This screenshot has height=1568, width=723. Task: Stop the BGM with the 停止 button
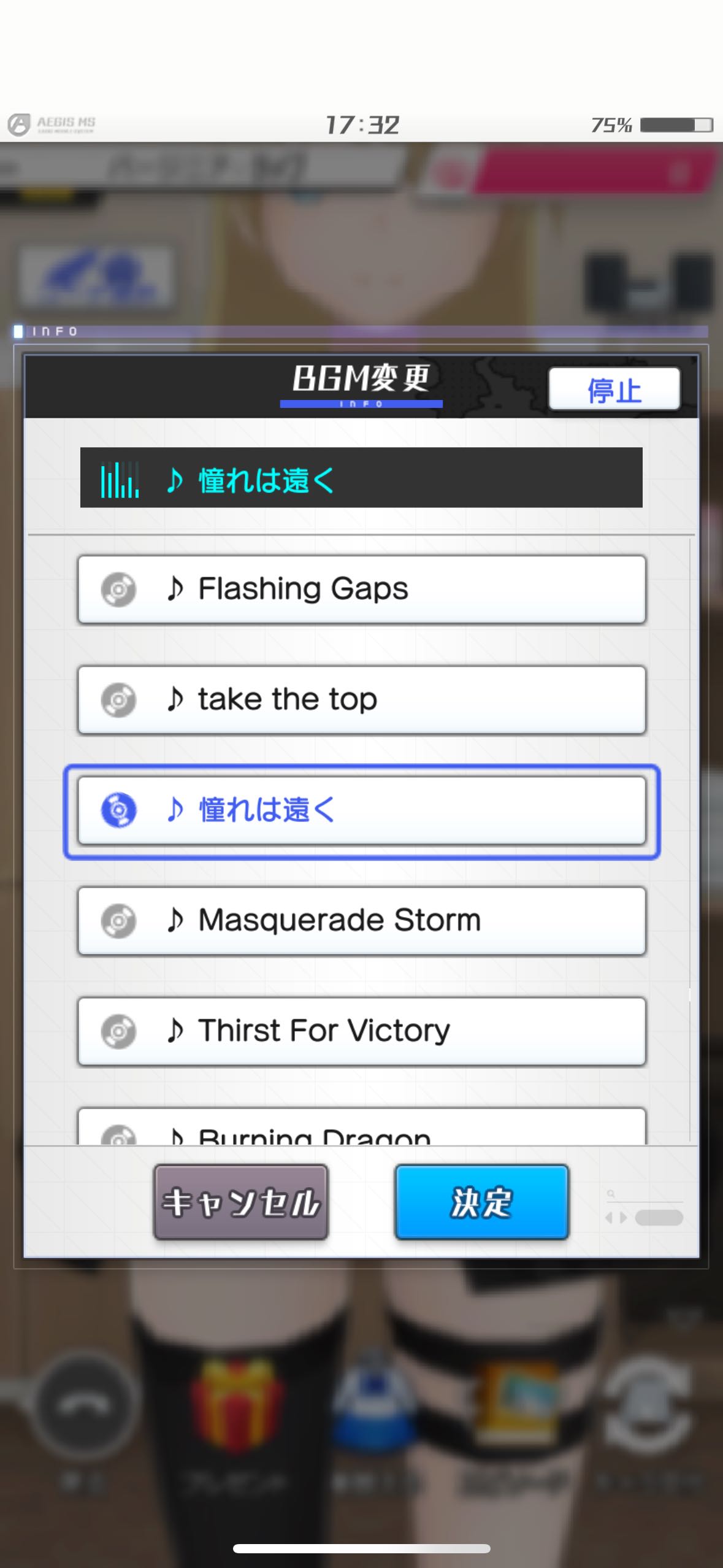point(614,389)
